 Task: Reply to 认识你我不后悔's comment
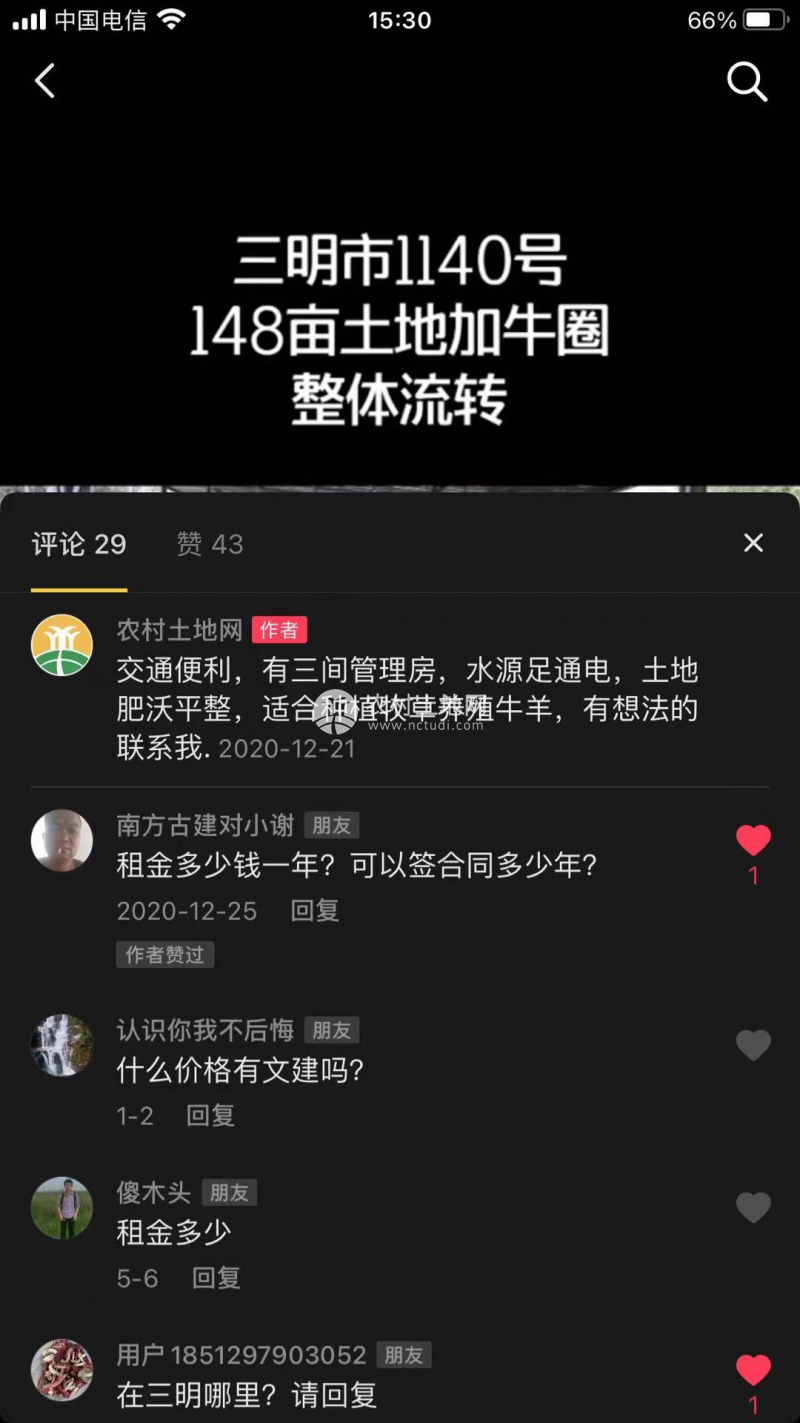210,1116
